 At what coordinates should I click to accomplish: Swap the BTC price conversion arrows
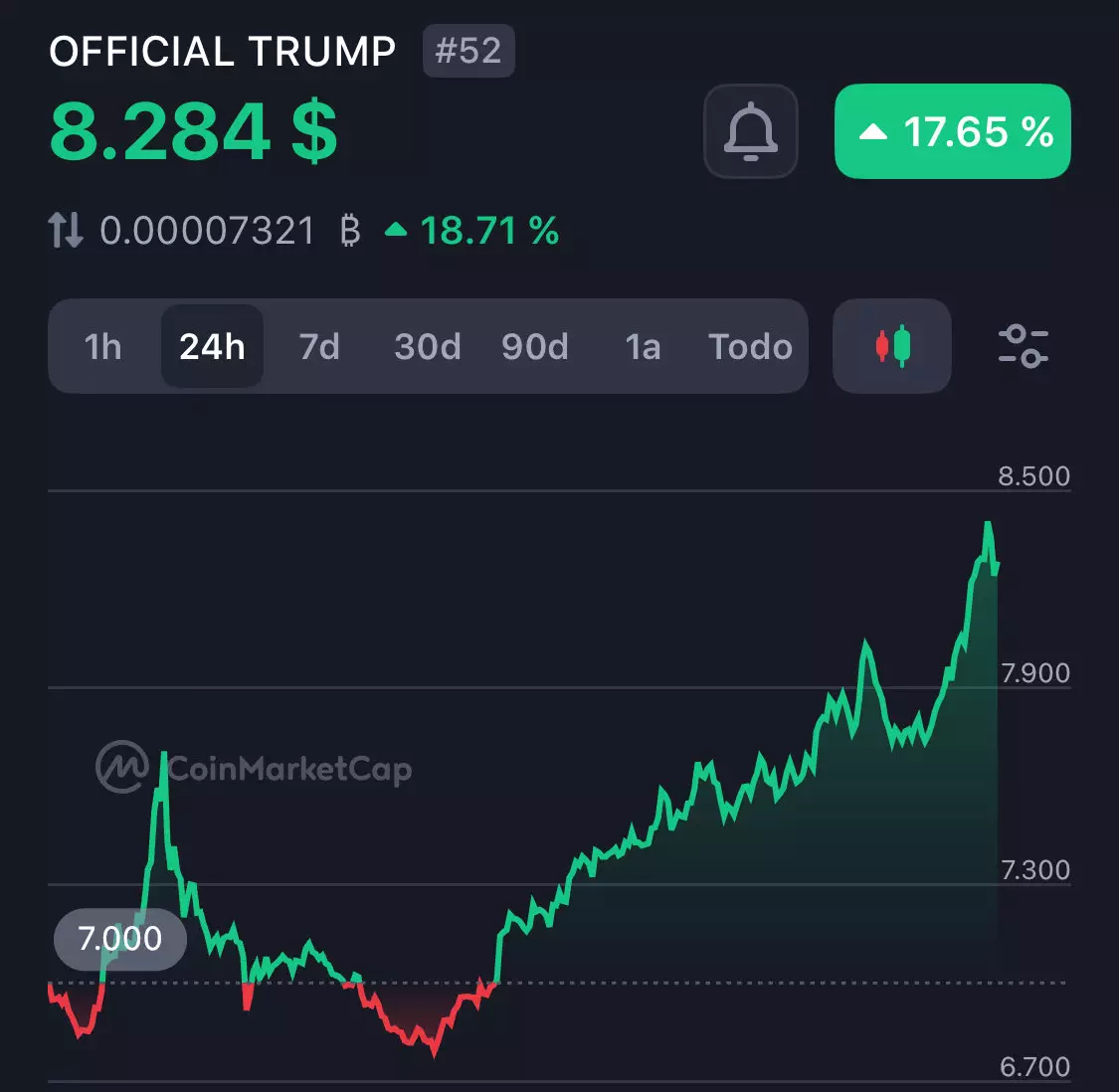(x=66, y=231)
